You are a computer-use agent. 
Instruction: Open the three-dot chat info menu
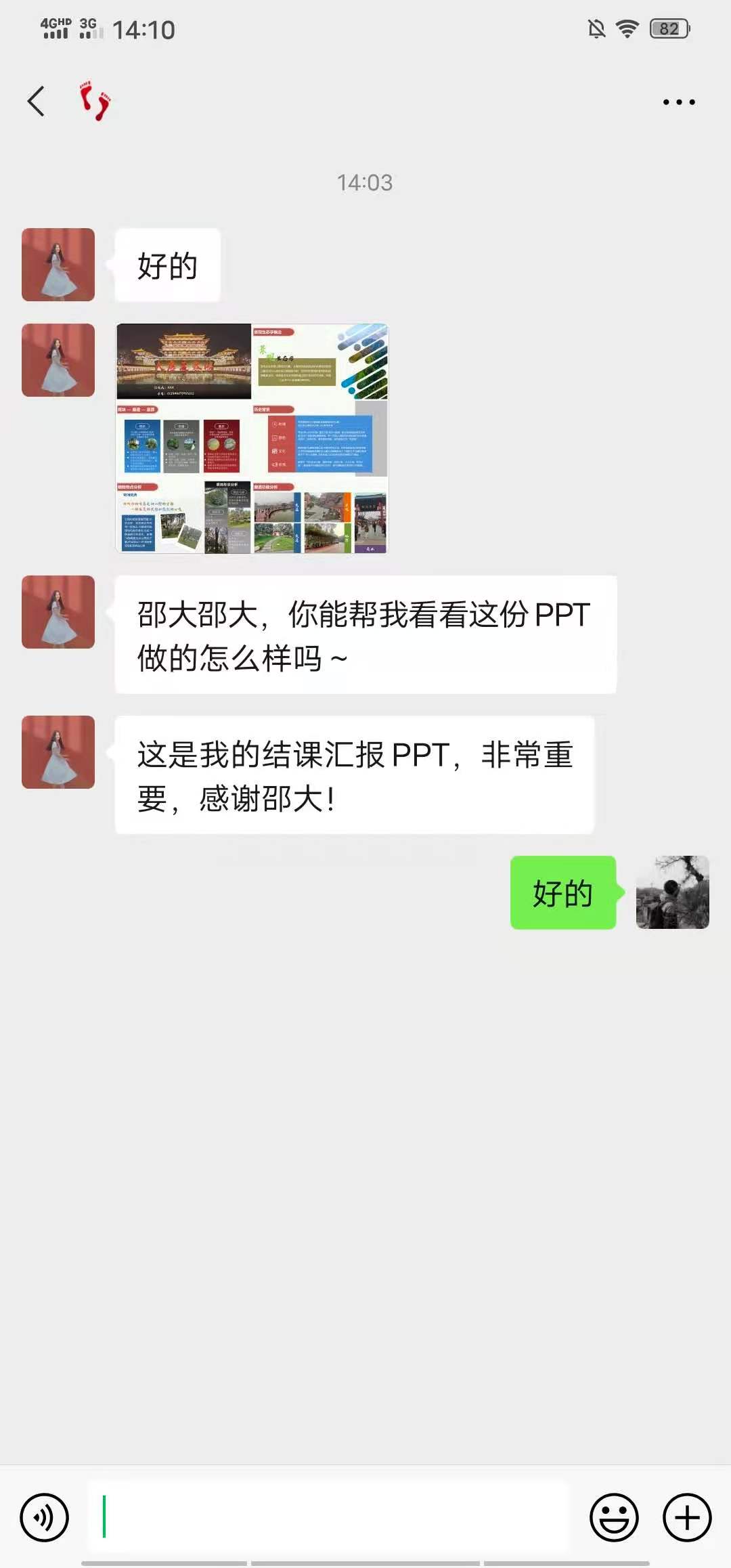coord(678,102)
